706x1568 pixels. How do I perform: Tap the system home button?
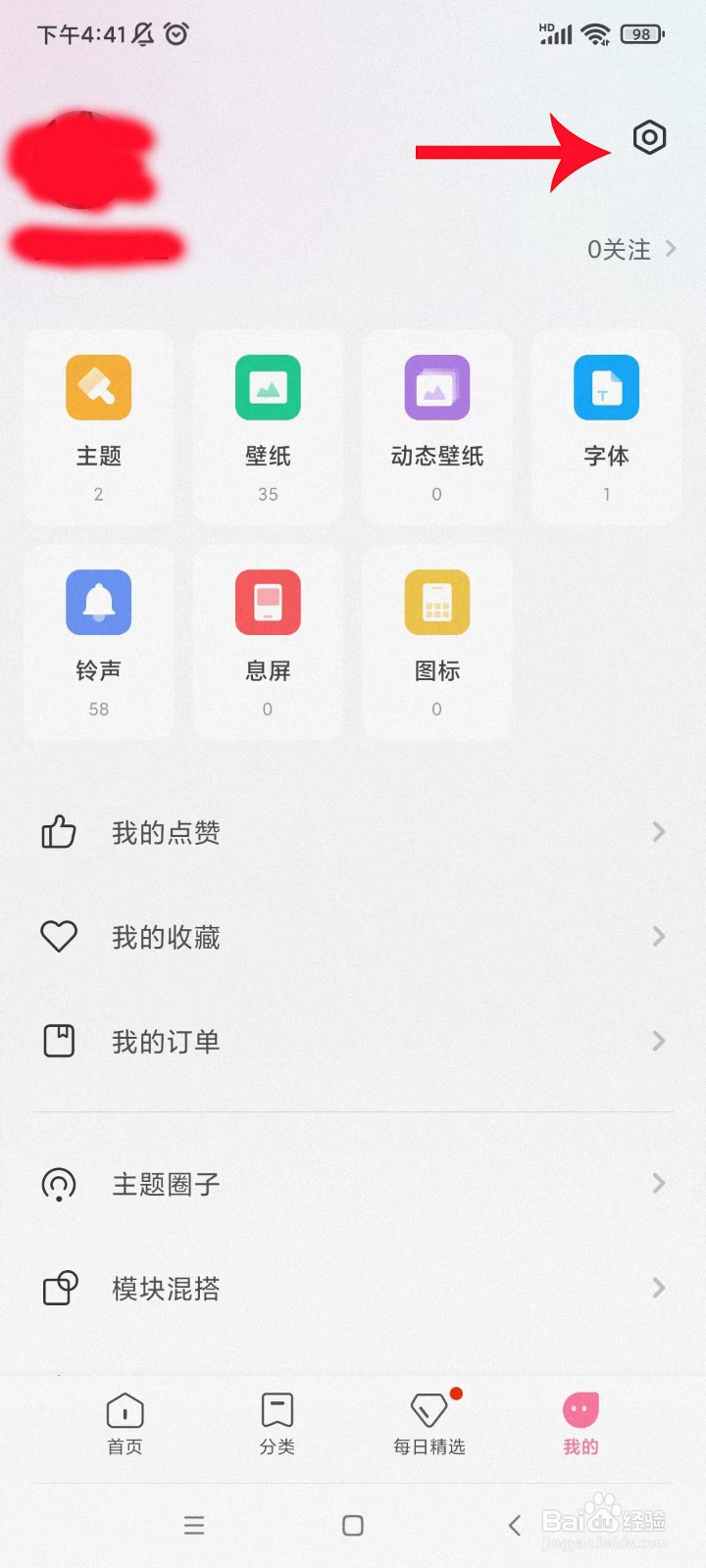tap(353, 1525)
